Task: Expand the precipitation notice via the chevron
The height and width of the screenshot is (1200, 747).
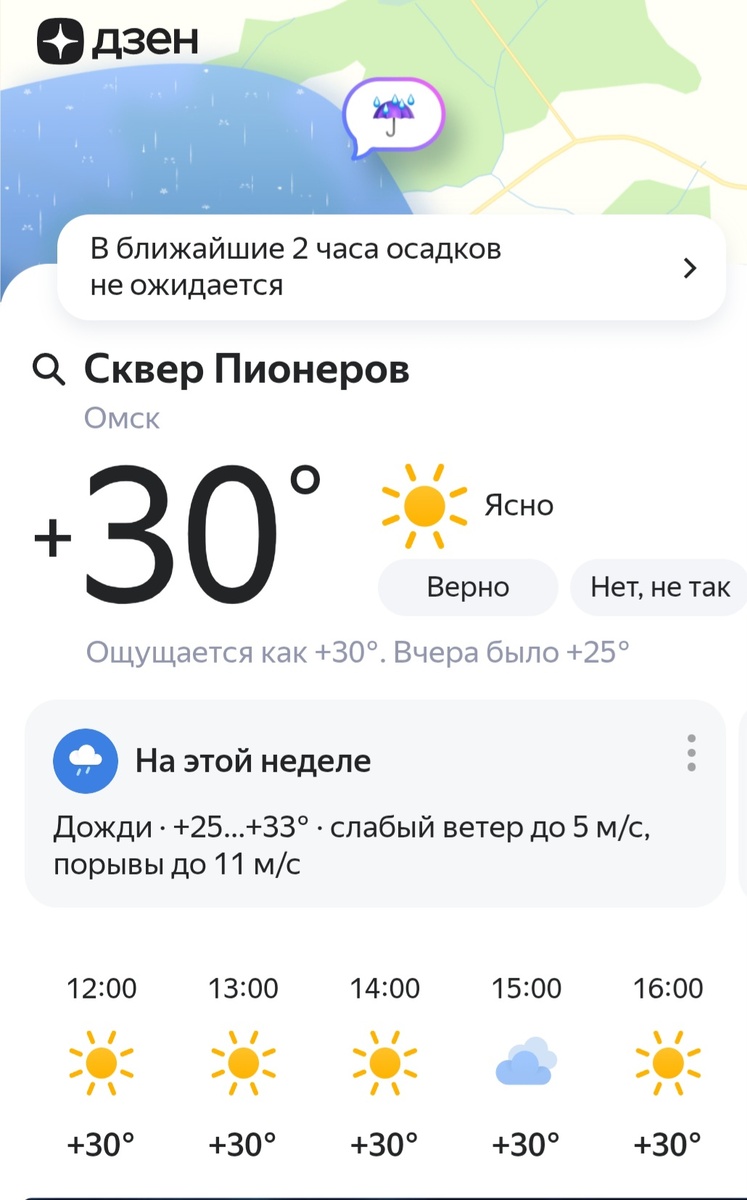Action: [688, 268]
